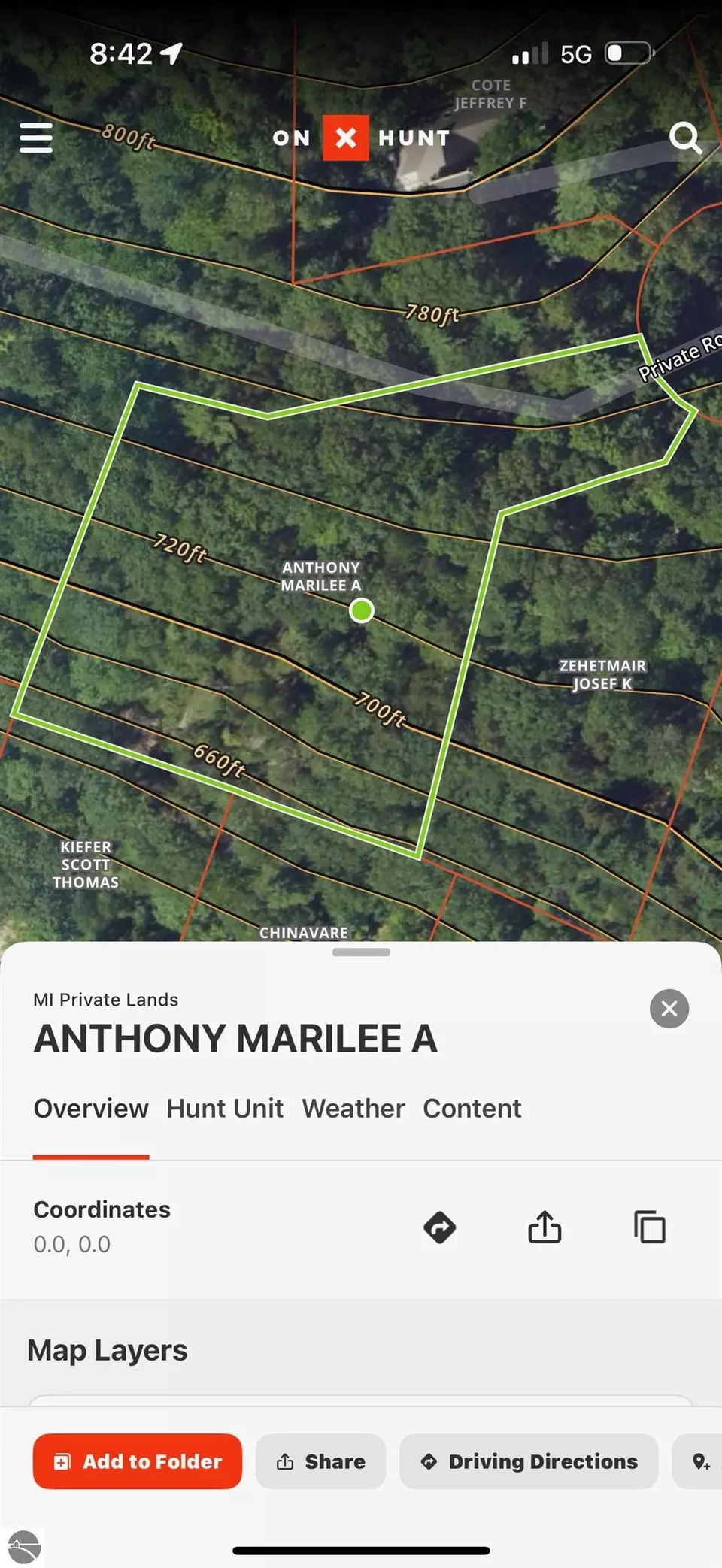This screenshot has height=1568, width=722.
Task: Close the Anthony Marilee A details panel
Action: pos(669,1009)
